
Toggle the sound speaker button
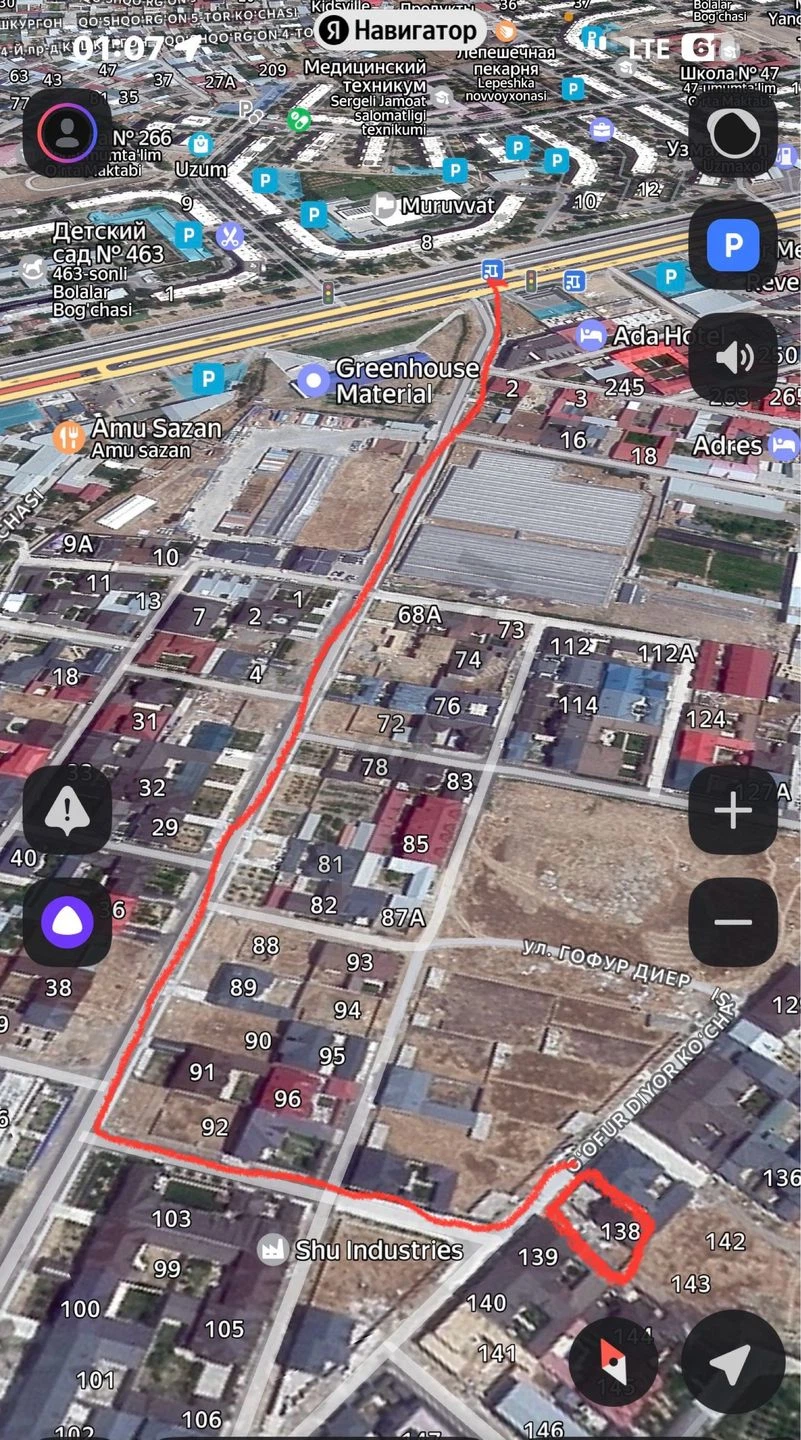pos(733,358)
